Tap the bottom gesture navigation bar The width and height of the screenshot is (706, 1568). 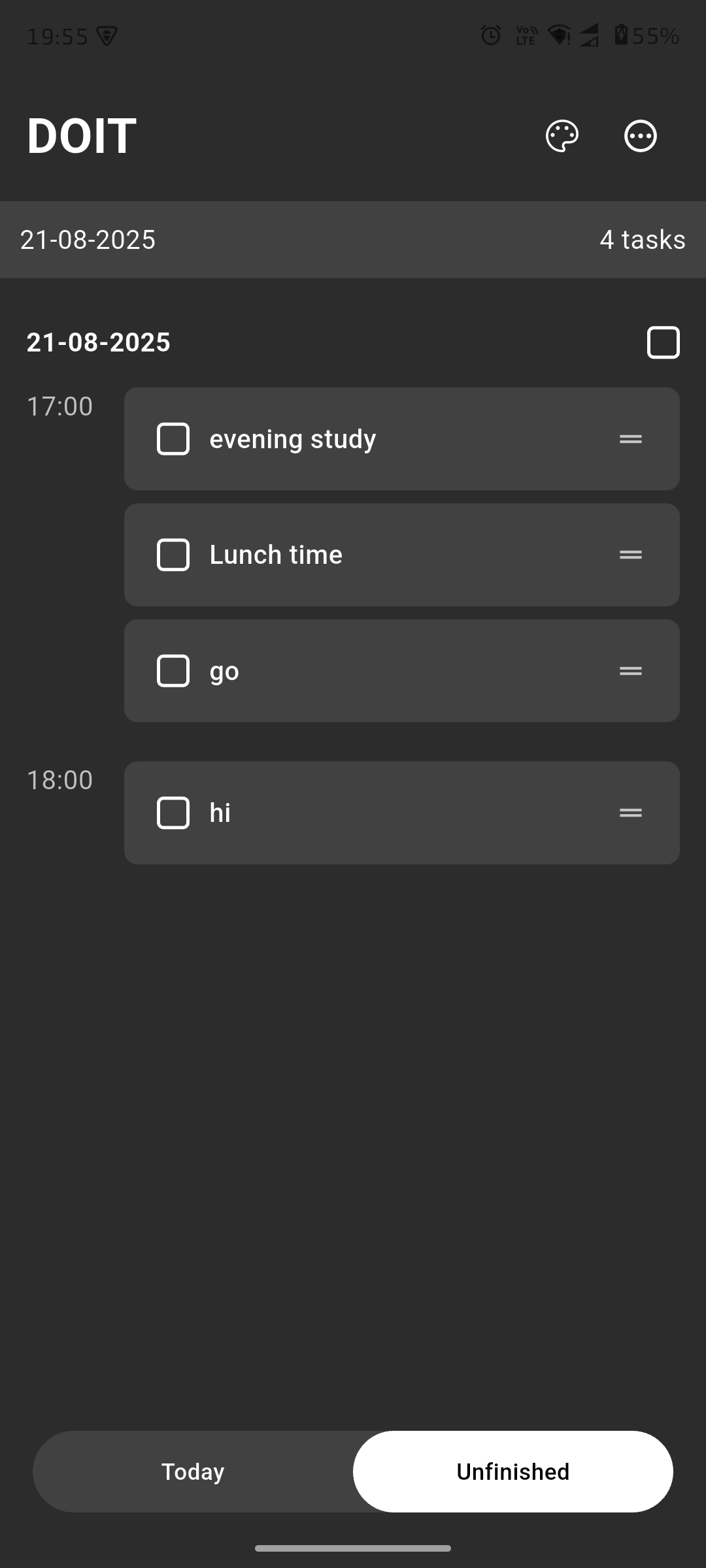(x=353, y=1548)
